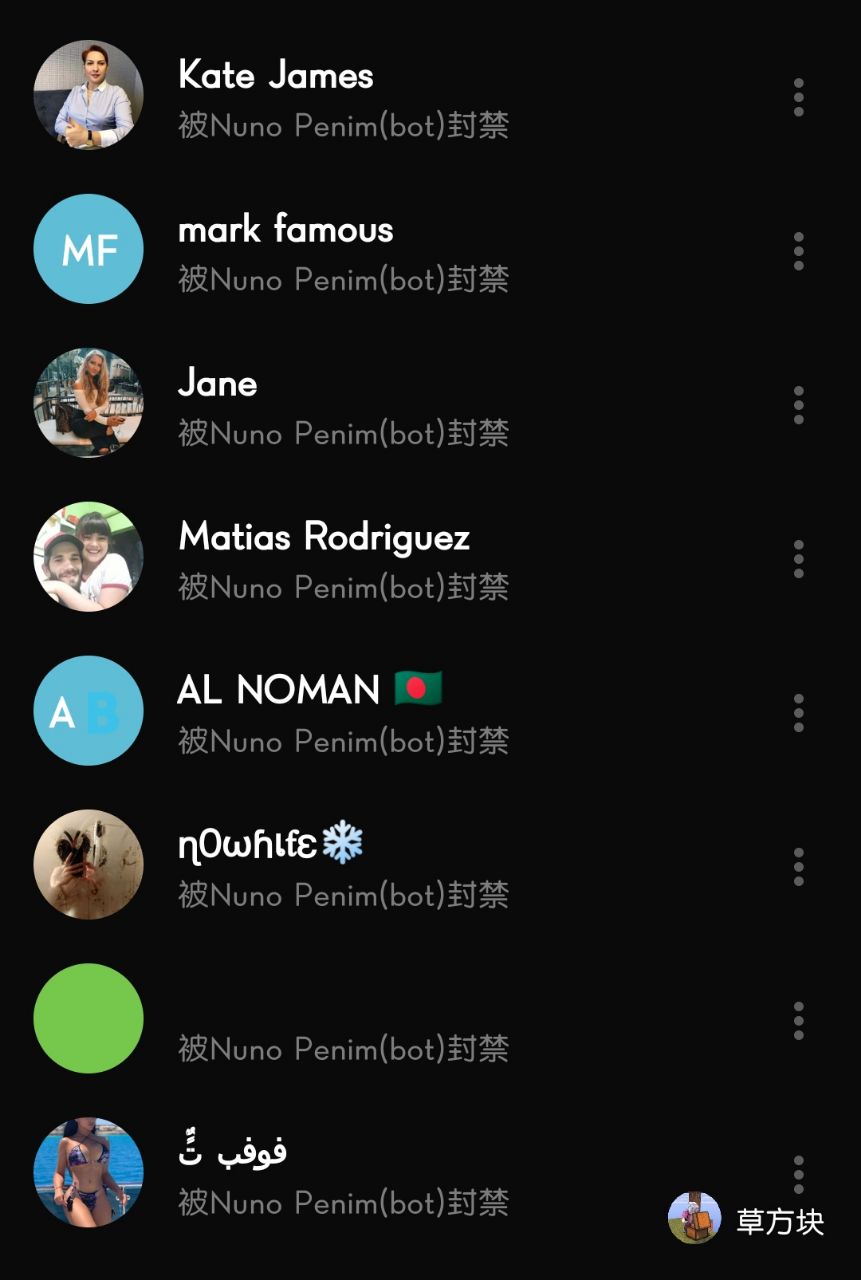The width and height of the screenshot is (861, 1280).
Task: Show options for AL NOMAN
Action: [x=798, y=713]
